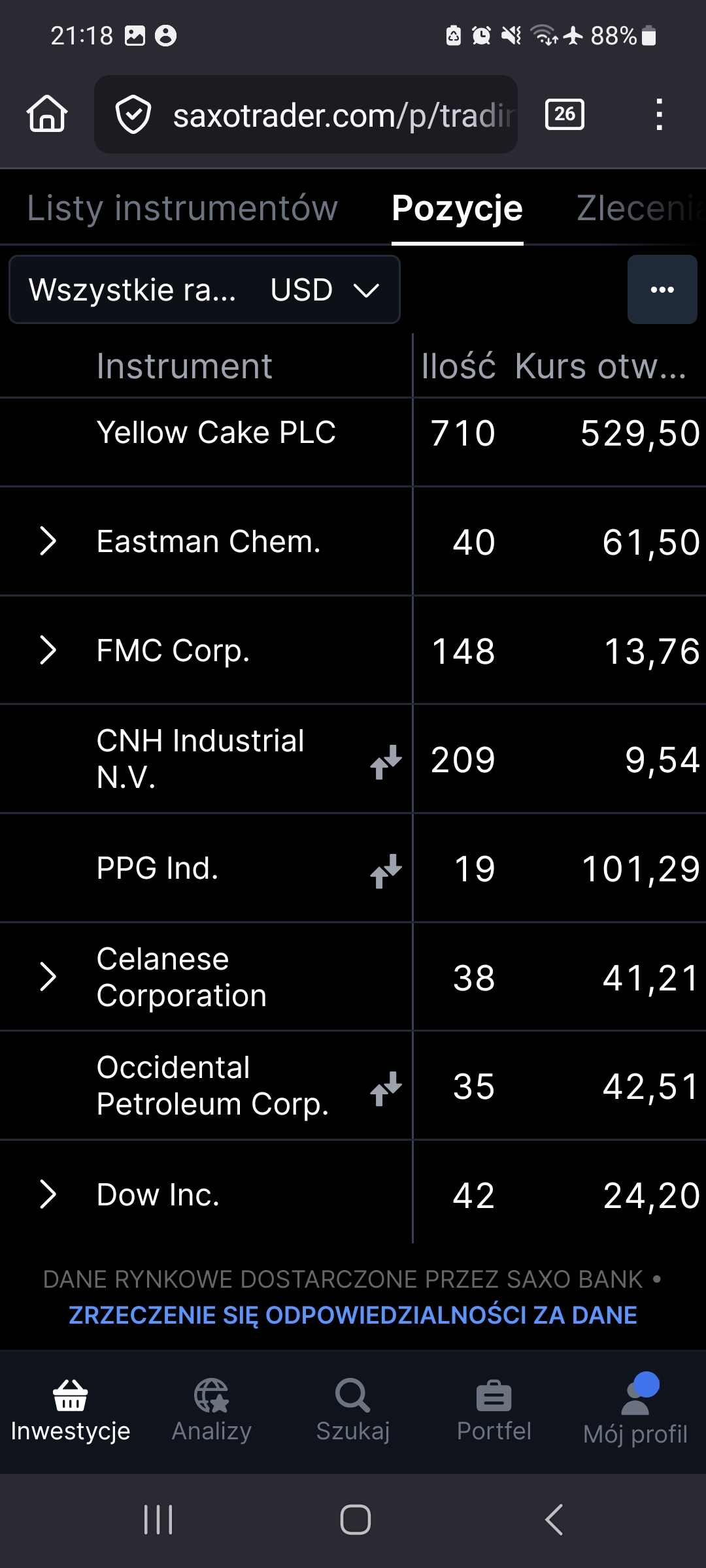Viewport: 706px width, 1568px height.
Task: Open the browser home page
Action: point(47,114)
